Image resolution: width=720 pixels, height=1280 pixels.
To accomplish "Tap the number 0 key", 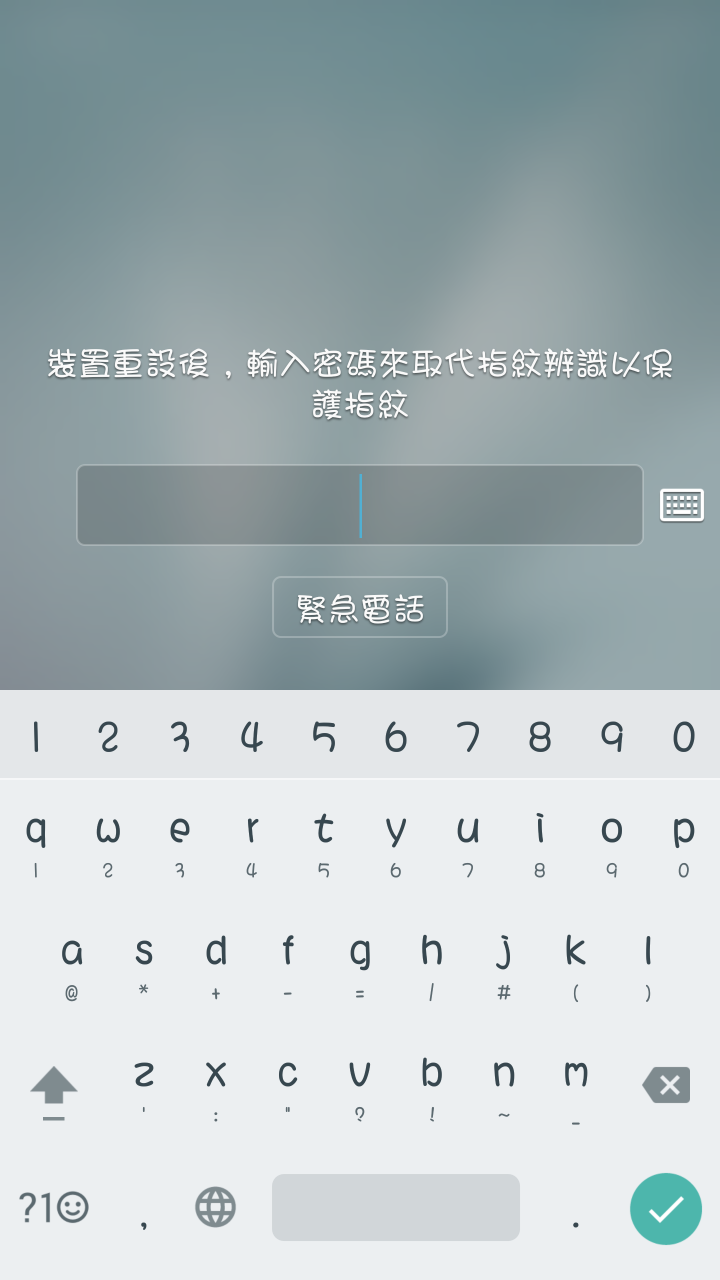I will (684, 738).
